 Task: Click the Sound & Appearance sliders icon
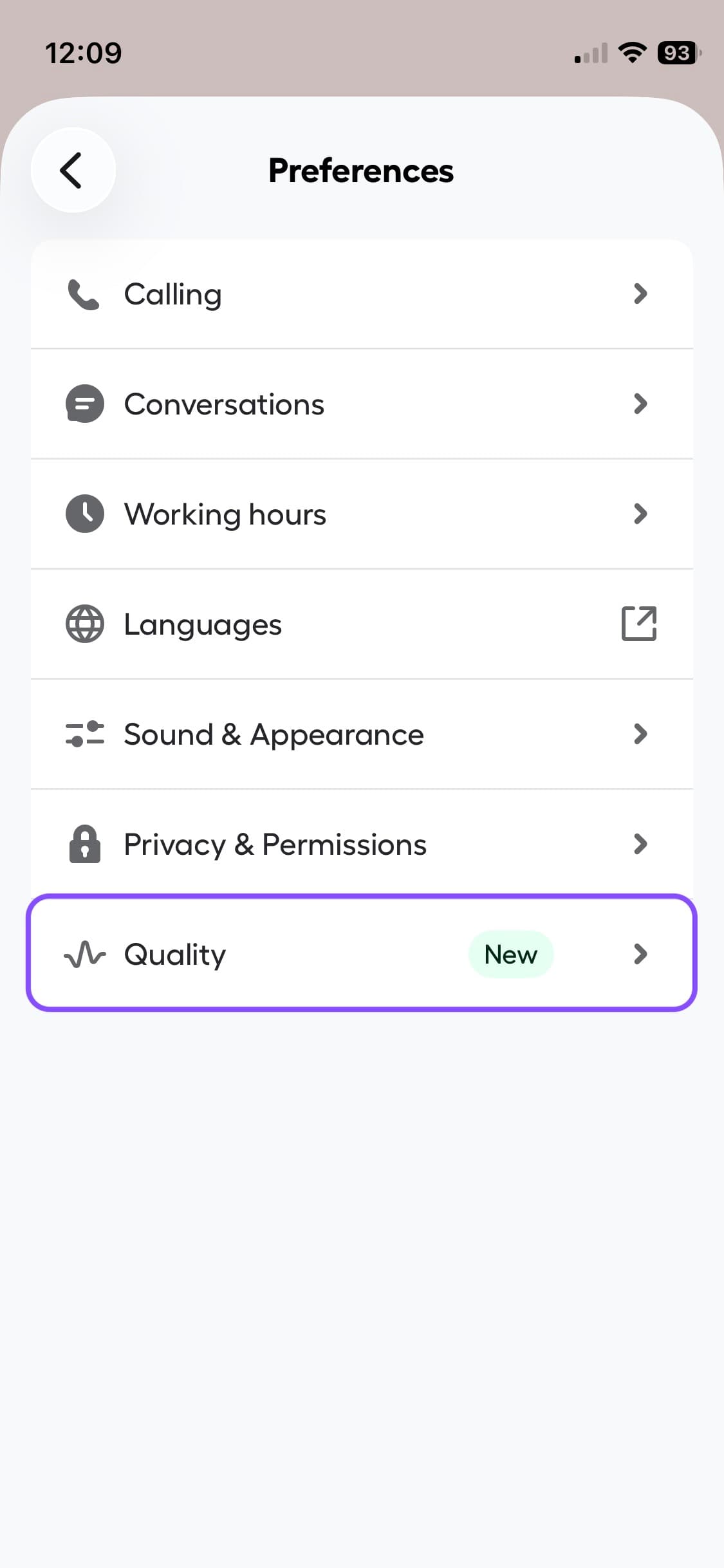(84, 734)
